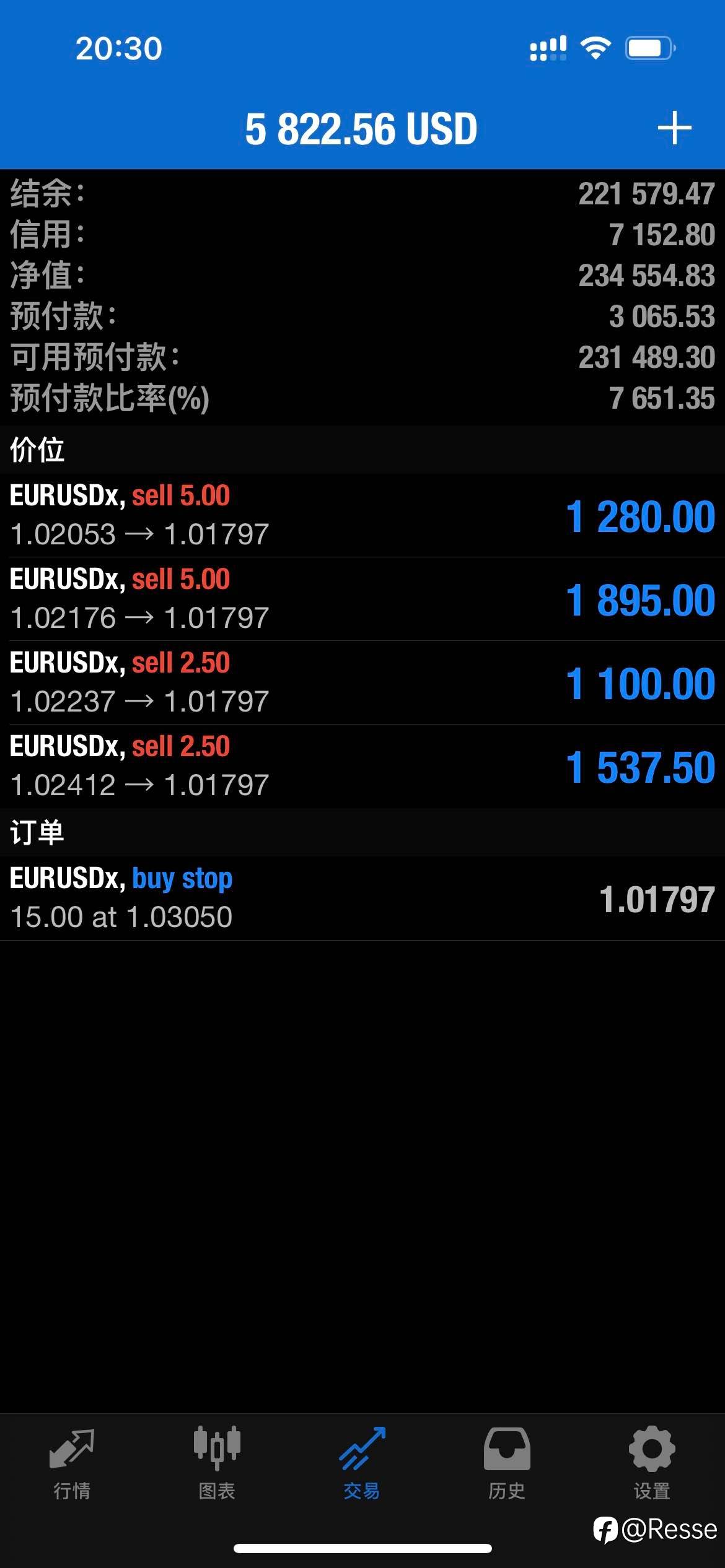The width and height of the screenshot is (725, 1568).
Task: Open EURUSDx sell 2.50 position at 1.02237
Action: (x=362, y=682)
